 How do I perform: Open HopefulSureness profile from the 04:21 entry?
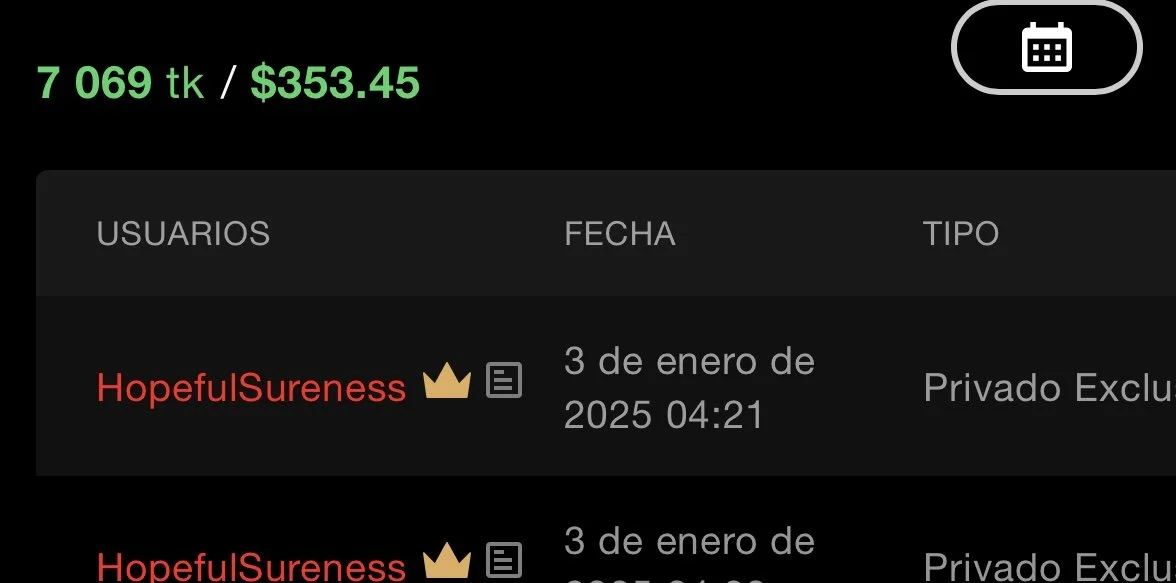tap(251, 387)
